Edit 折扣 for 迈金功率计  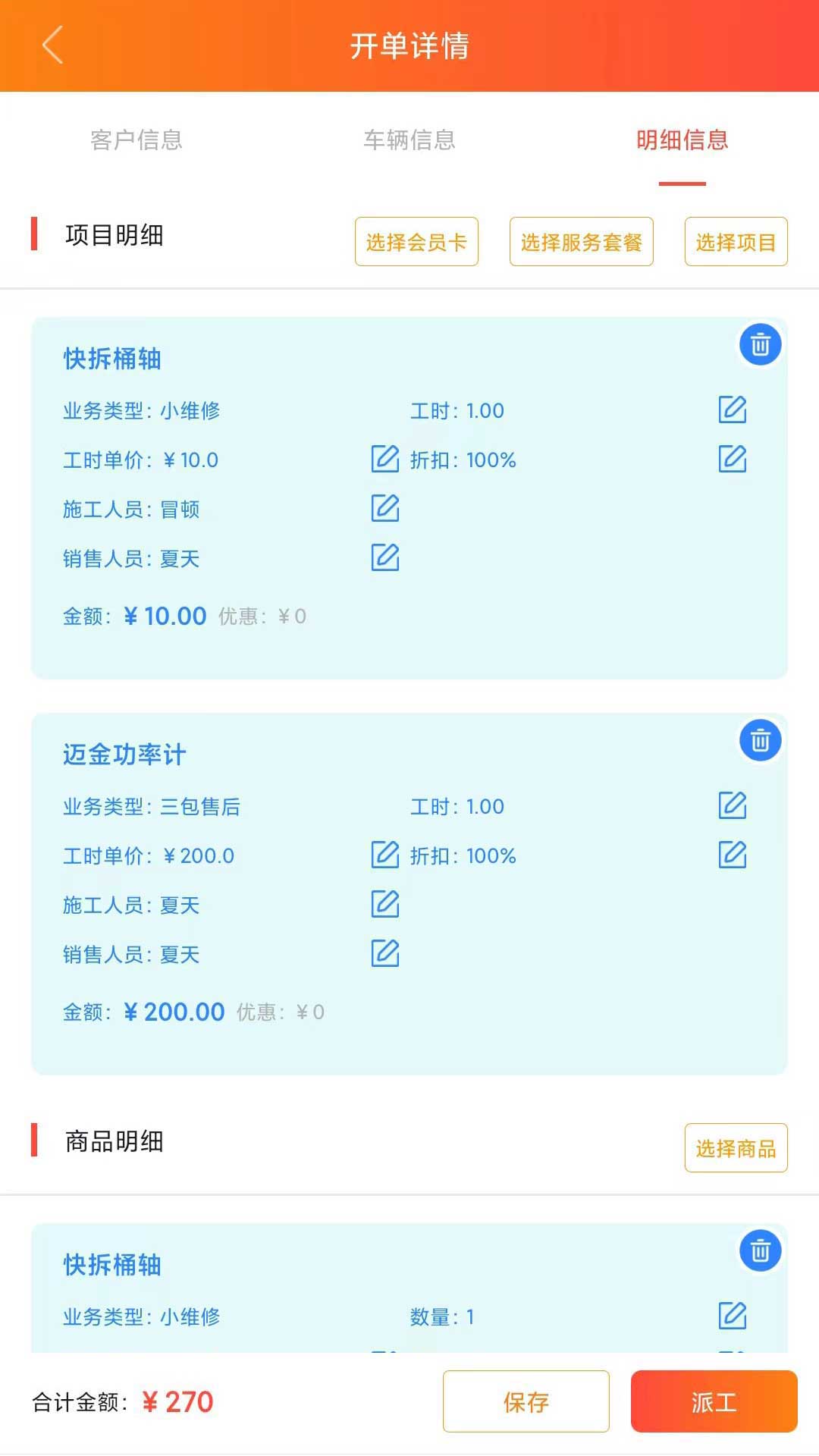(x=733, y=855)
